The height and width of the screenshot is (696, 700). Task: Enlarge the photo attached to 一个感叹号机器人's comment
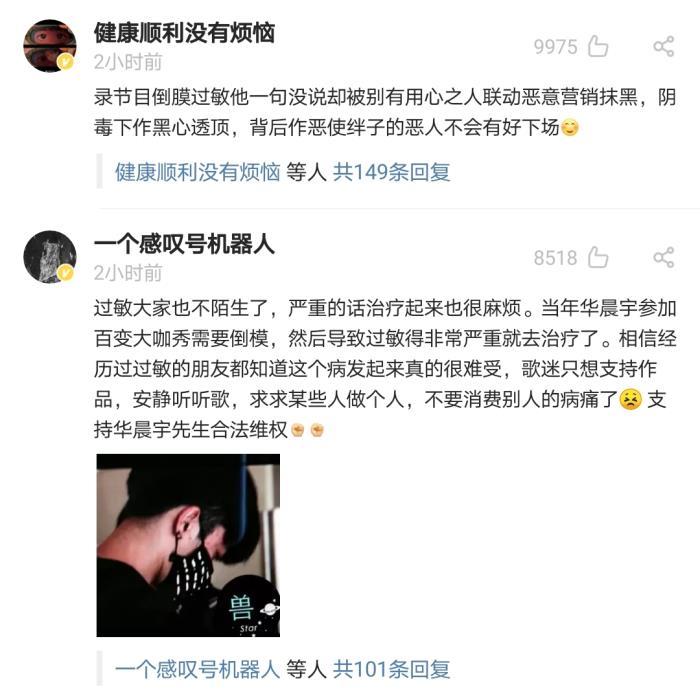pos(188,545)
